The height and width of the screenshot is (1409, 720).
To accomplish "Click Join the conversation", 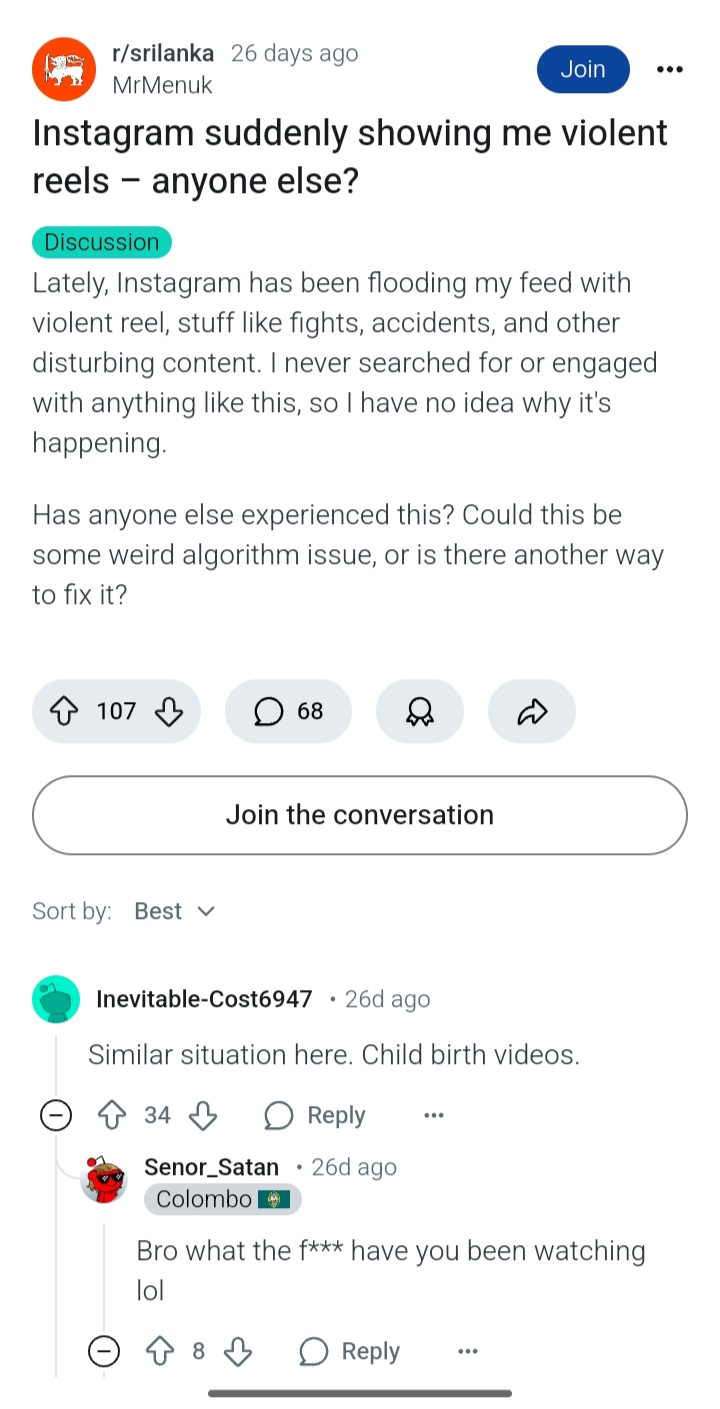I will click(x=360, y=815).
